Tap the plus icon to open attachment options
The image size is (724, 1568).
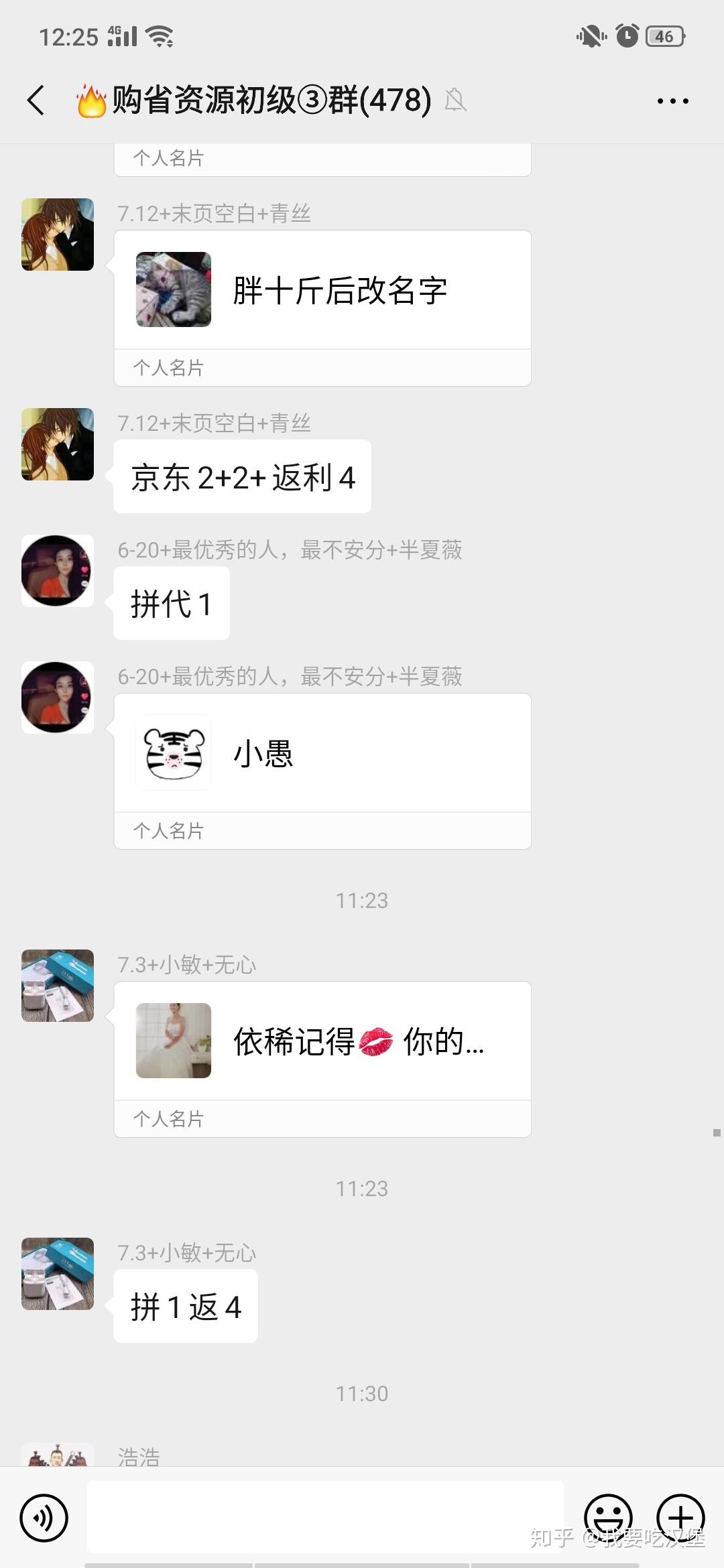click(x=682, y=1518)
